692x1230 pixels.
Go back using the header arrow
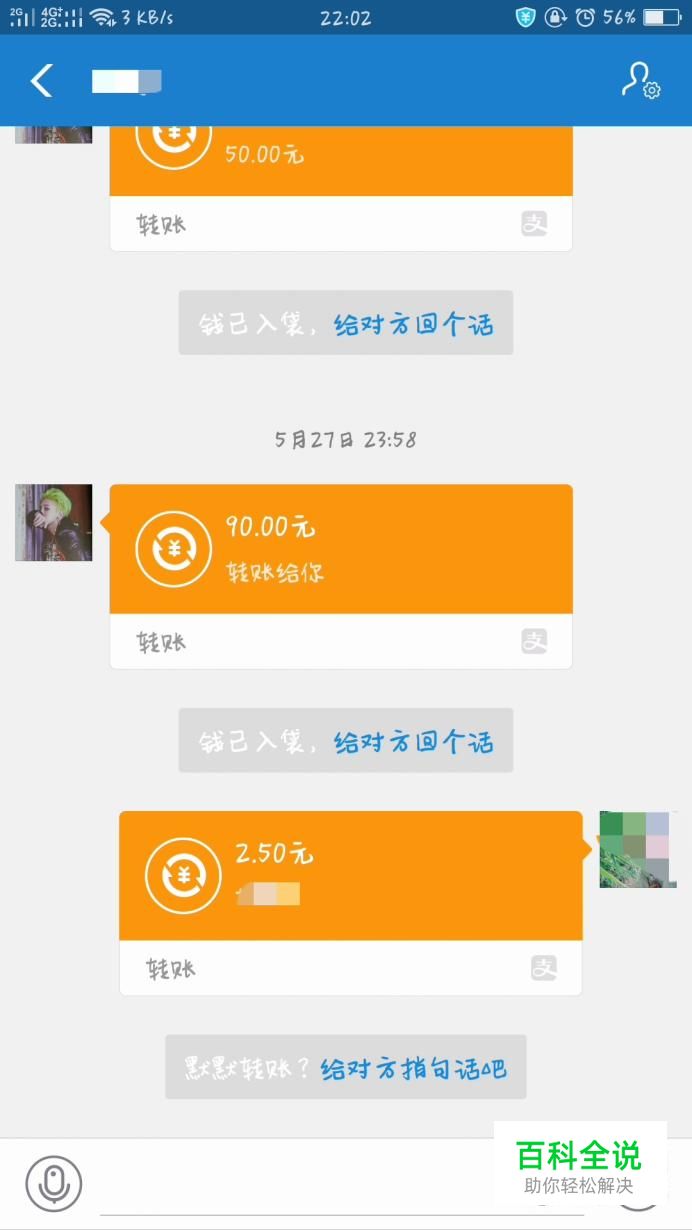(41, 81)
